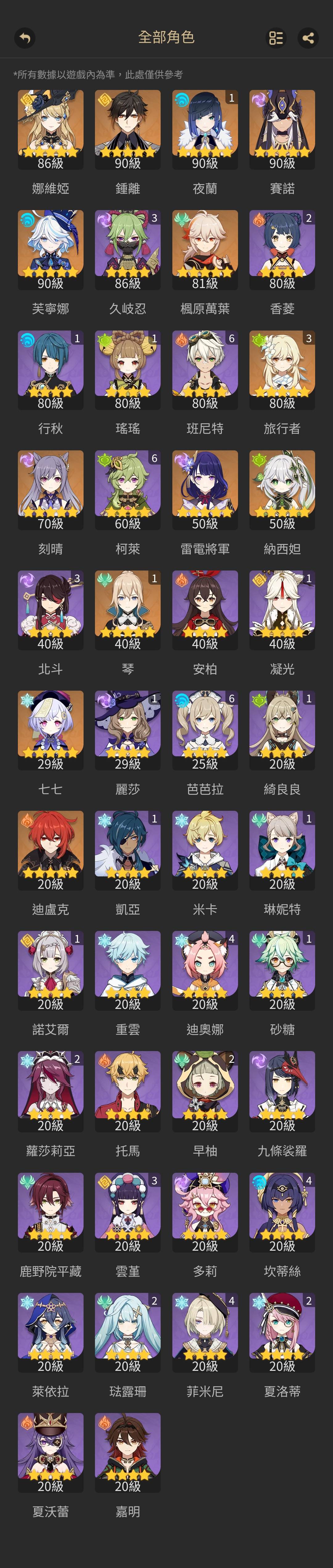
Task: Open the 旅行者 character card
Action: 282,369
